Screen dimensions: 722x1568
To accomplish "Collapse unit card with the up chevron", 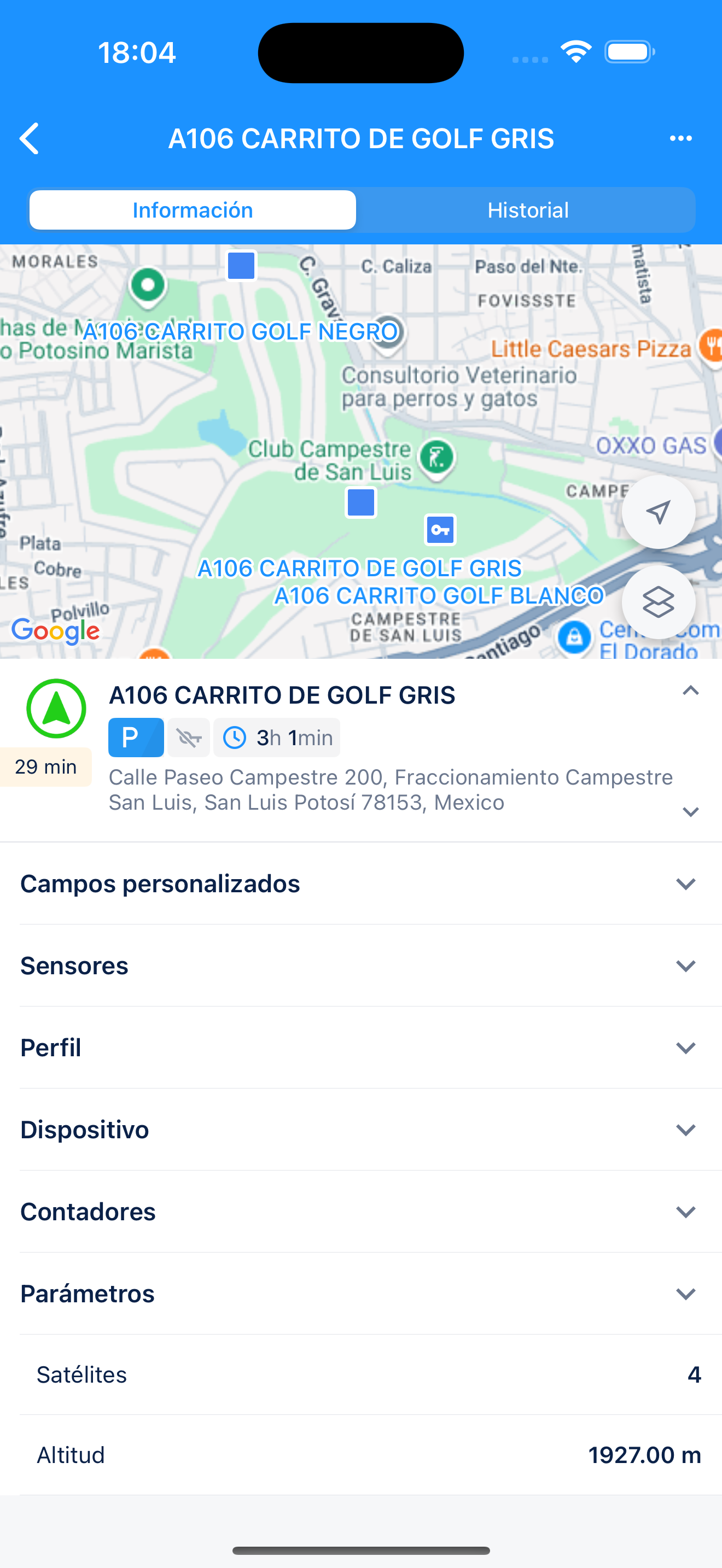I will (x=690, y=691).
